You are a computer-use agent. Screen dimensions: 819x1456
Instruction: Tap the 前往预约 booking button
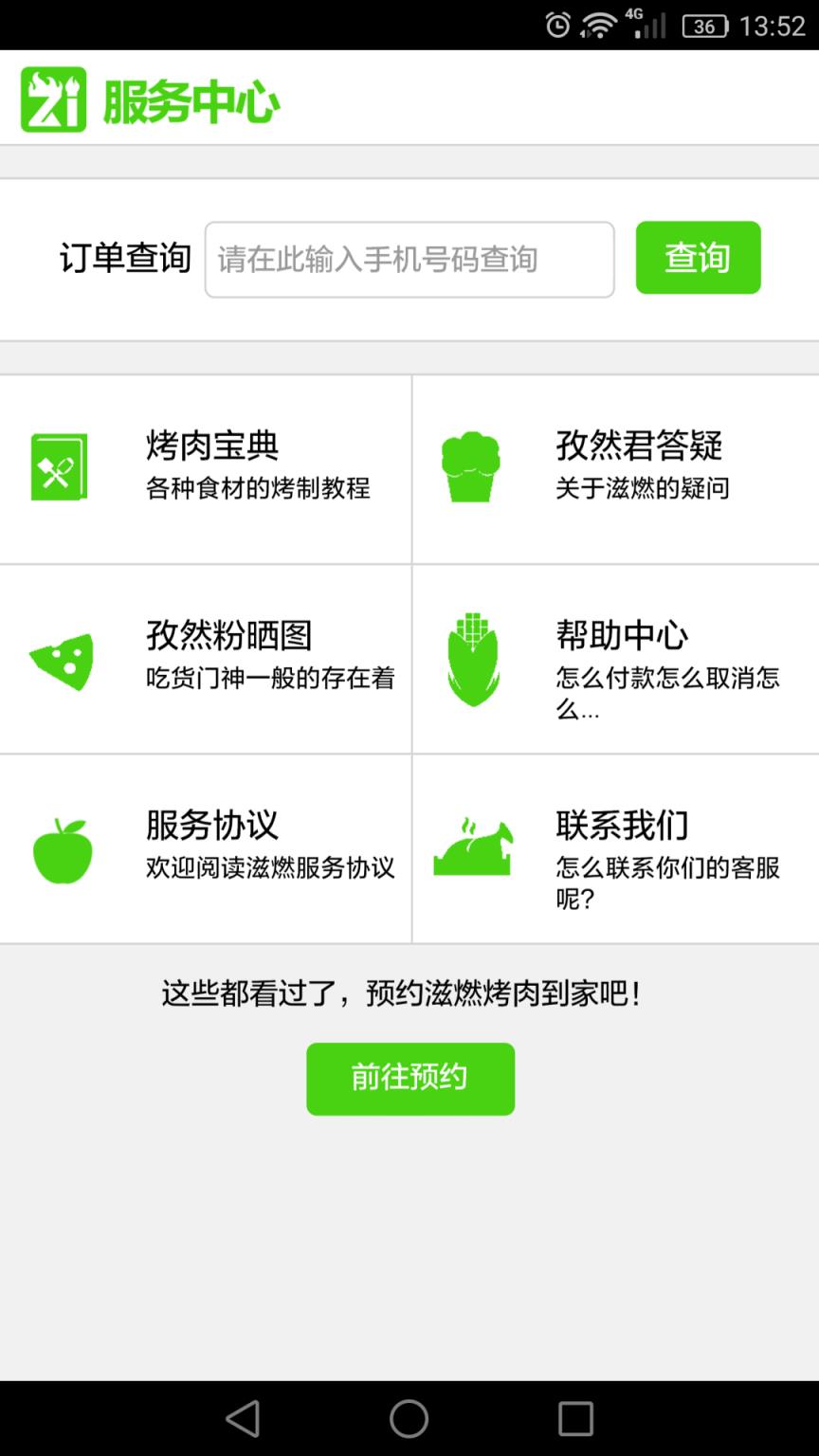click(409, 1078)
